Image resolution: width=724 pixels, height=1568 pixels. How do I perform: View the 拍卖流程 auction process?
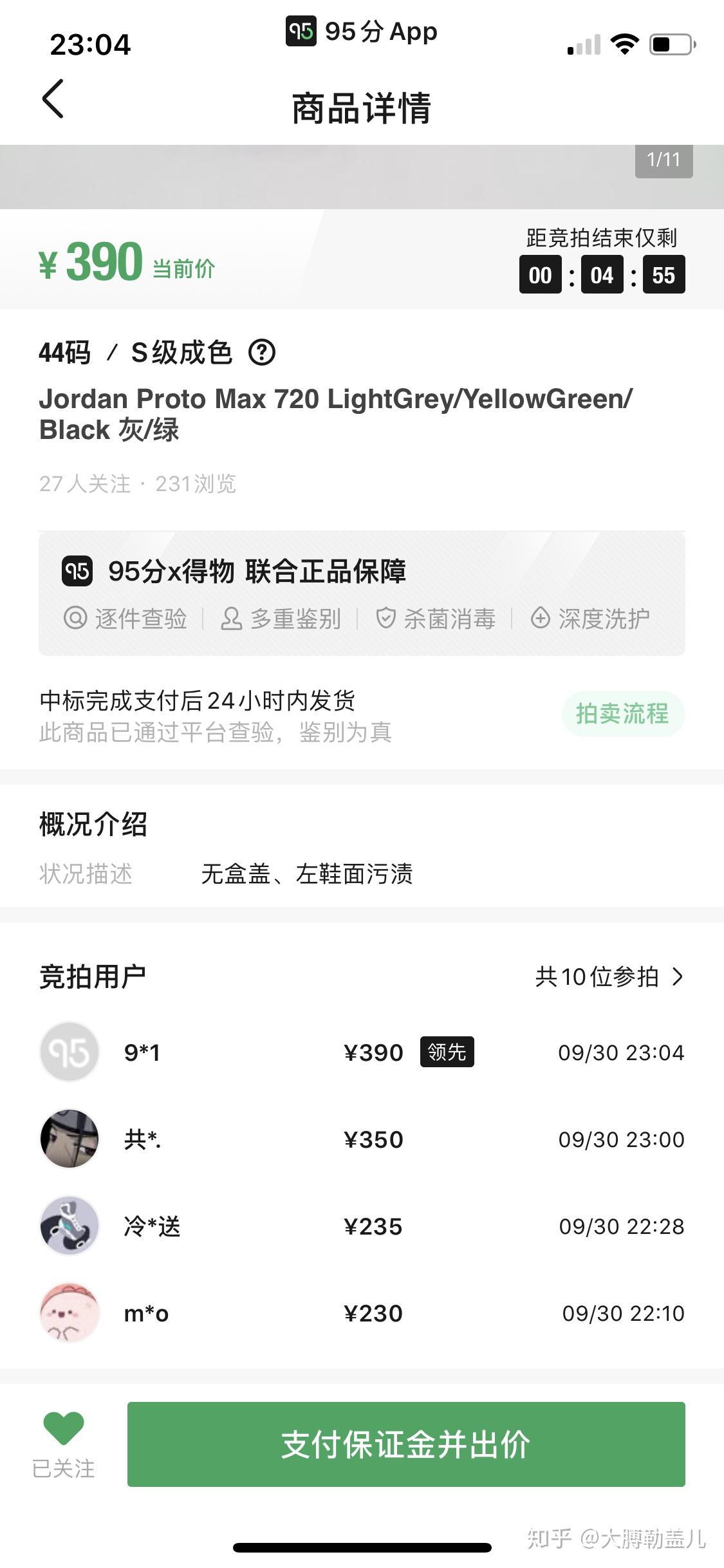[x=622, y=714]
